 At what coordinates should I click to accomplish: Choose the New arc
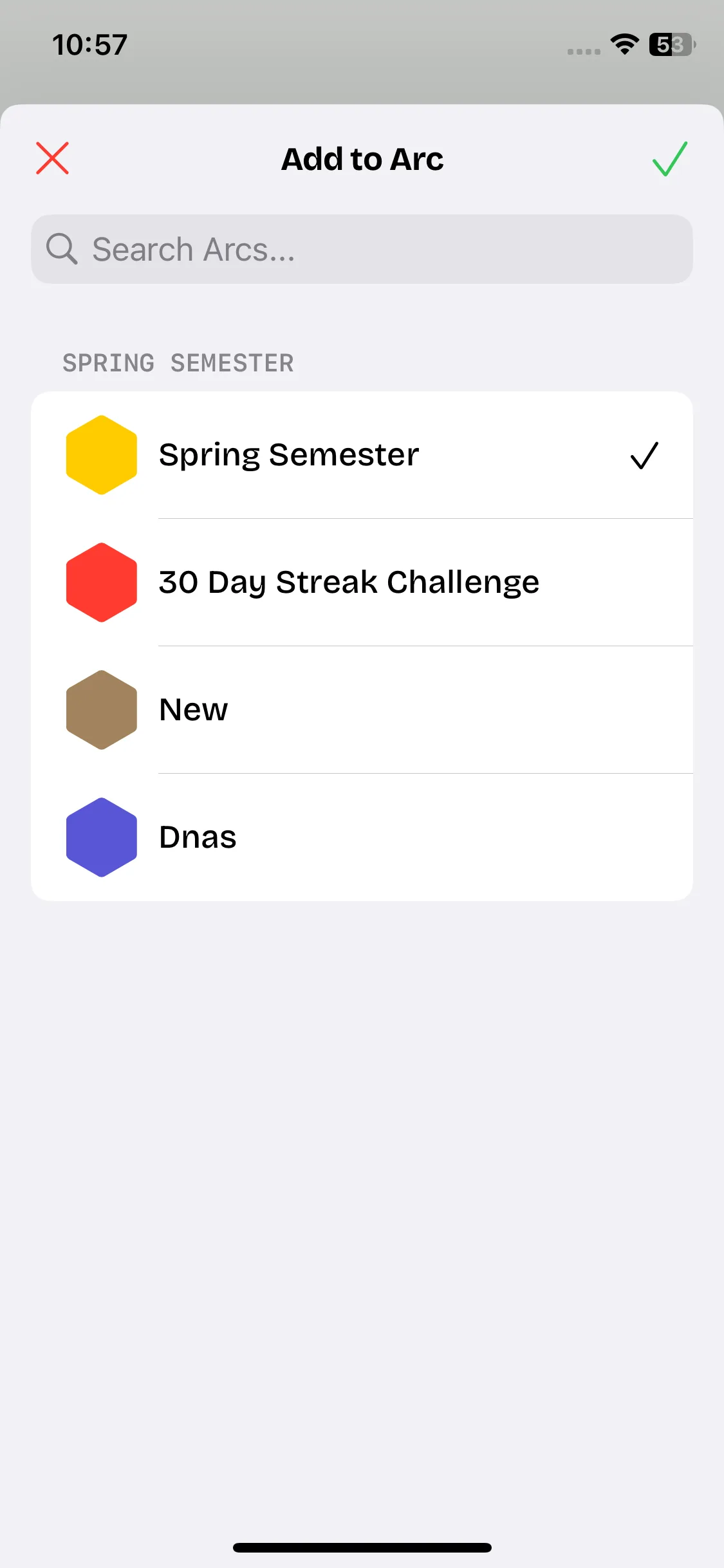(x=362, y=710)
